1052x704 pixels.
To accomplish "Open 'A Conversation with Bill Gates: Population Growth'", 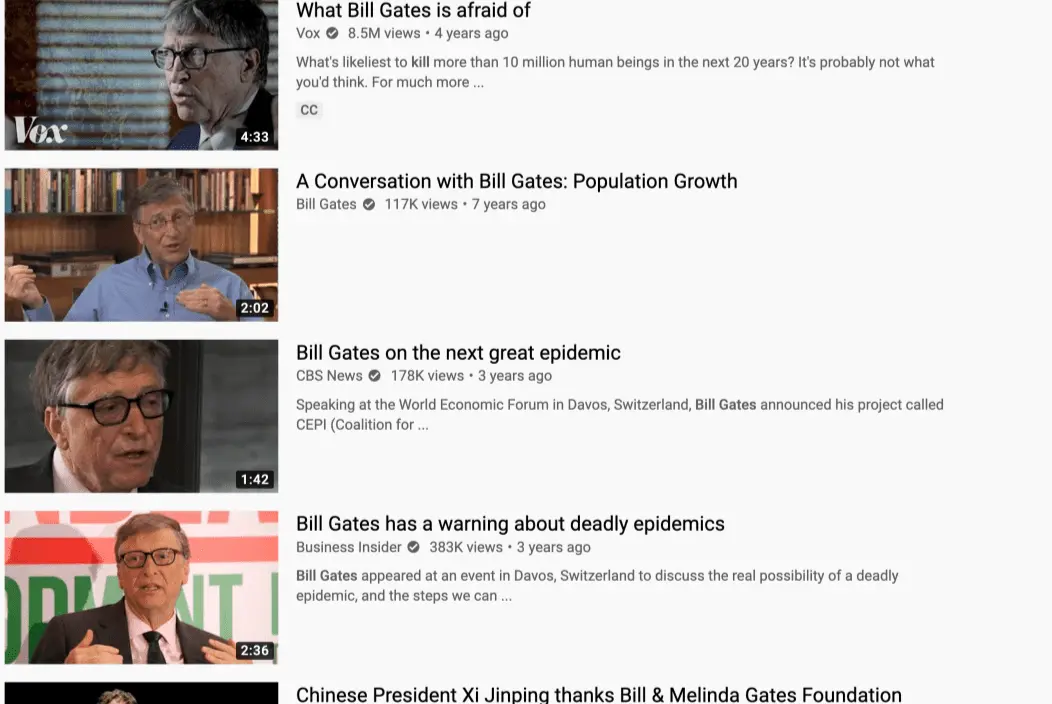I will pyautogui.click(x=516, y=181).
